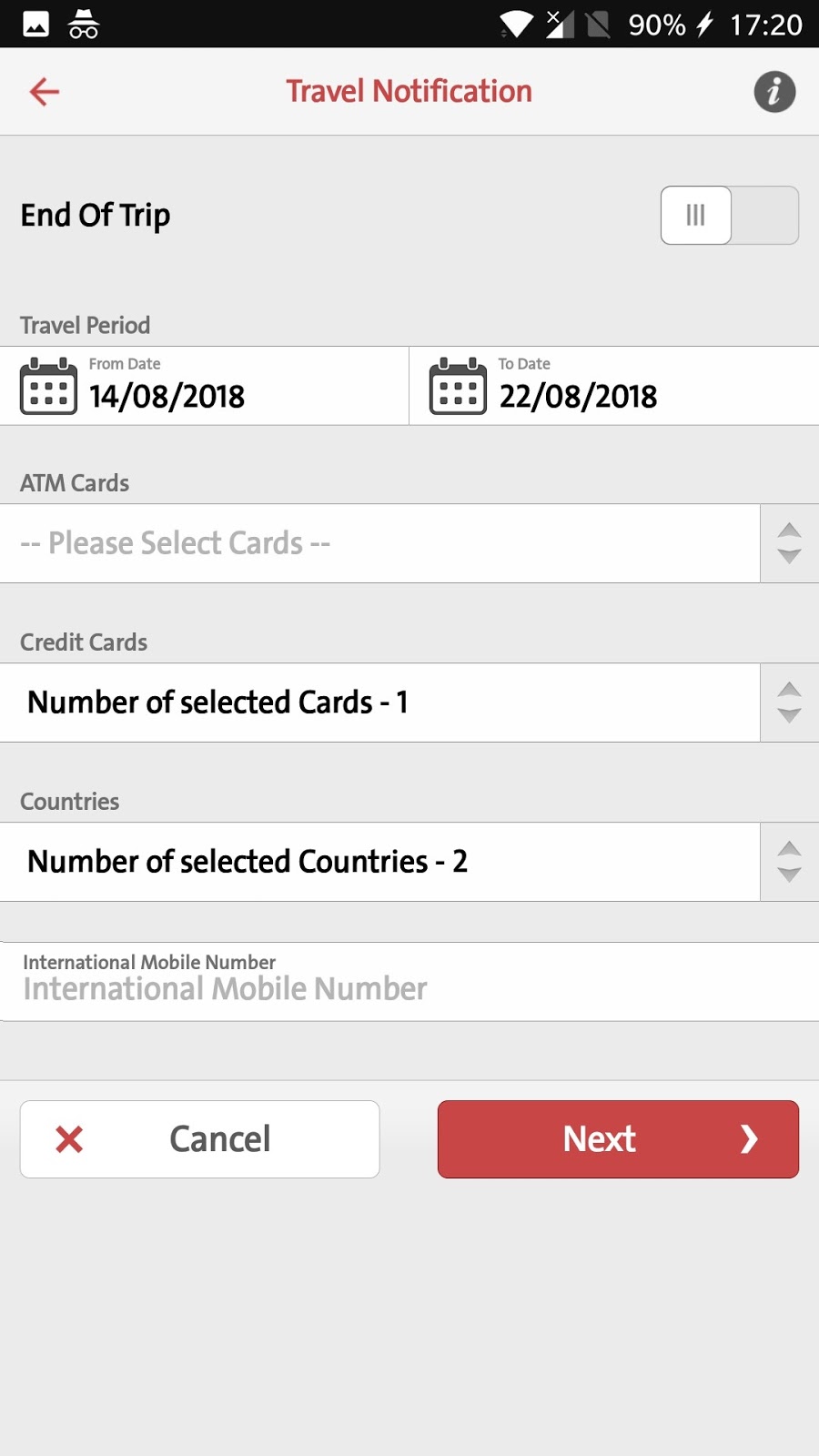Change the To Date
Screen dimensions: 819x1456
pos(614,386)
